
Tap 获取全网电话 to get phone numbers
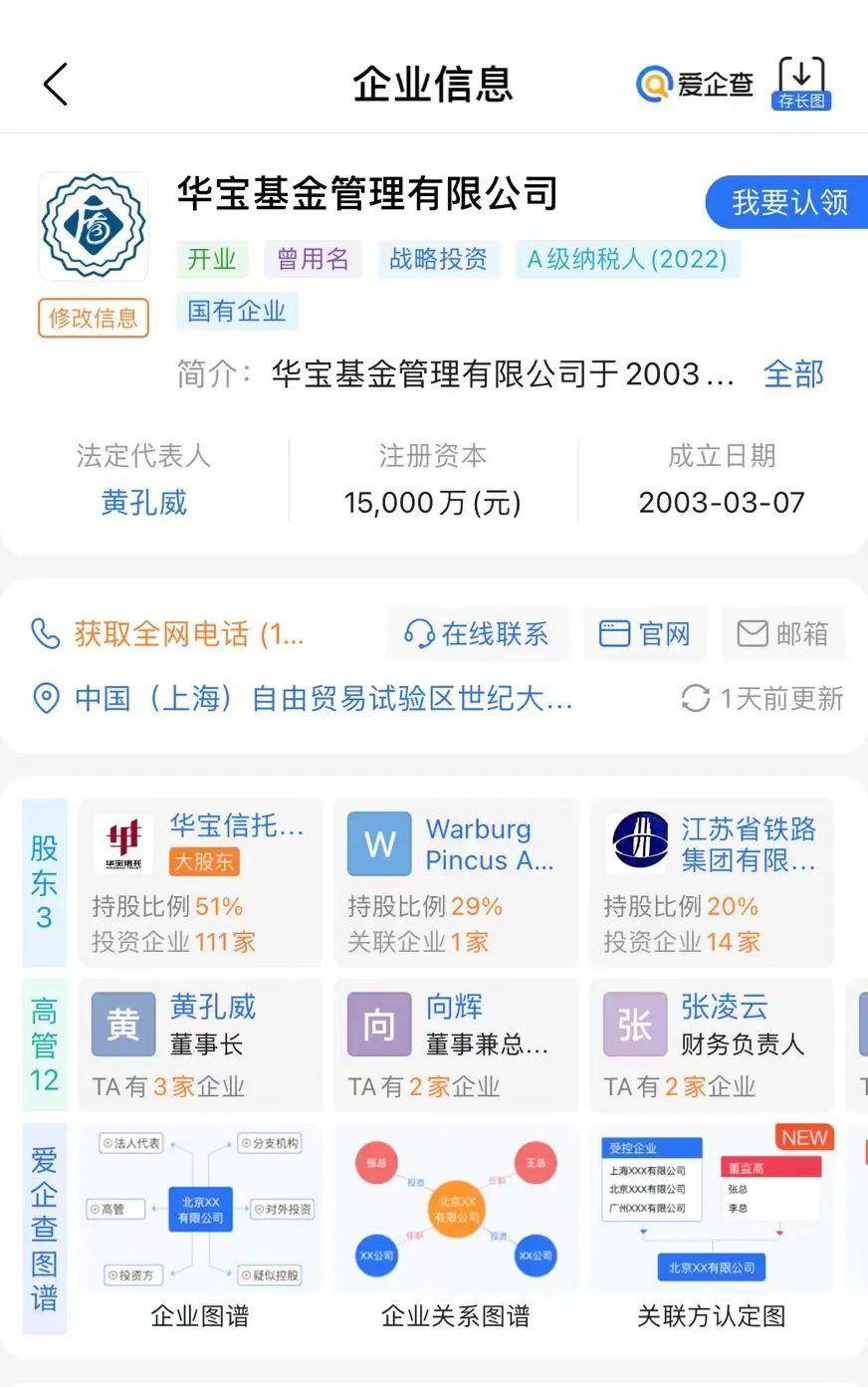point(169,634)
